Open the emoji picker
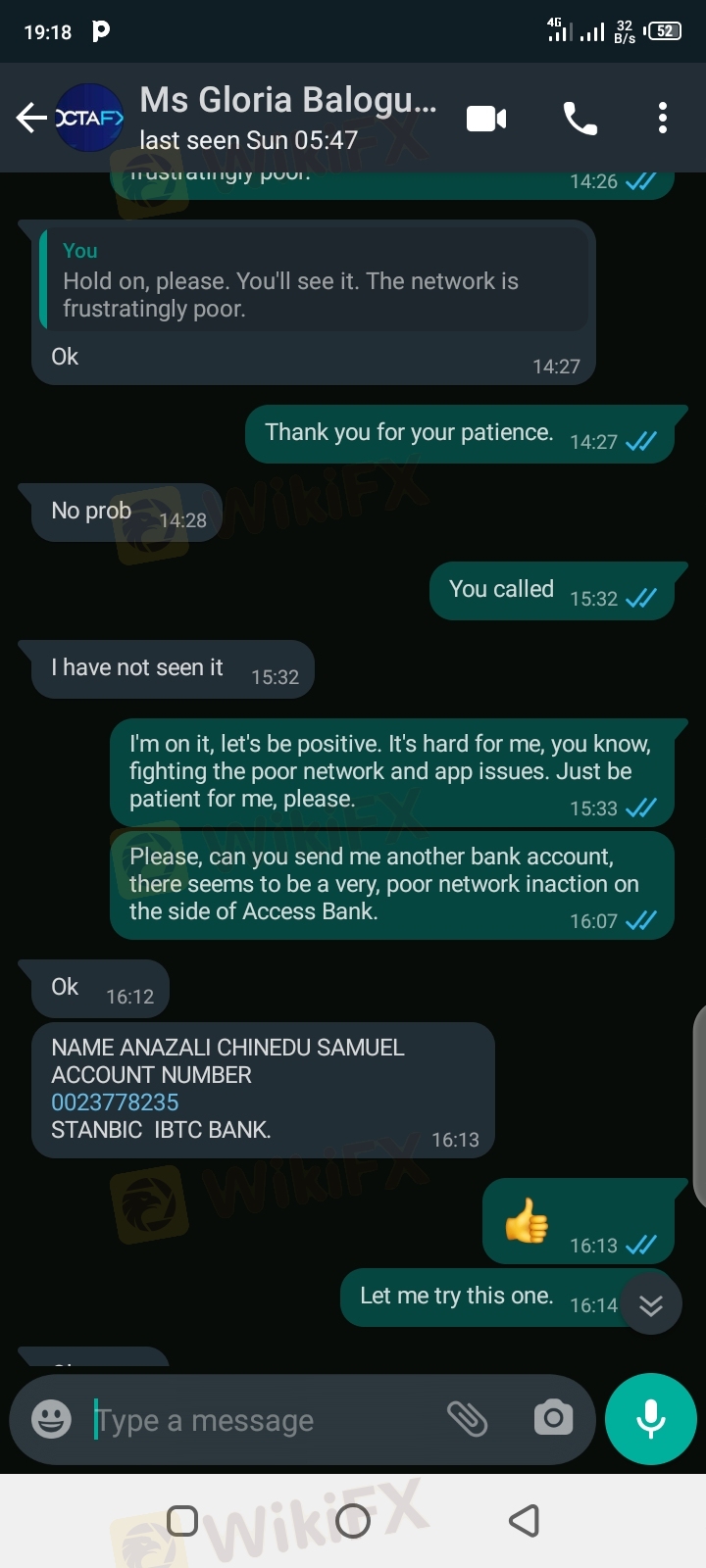 51,1419
